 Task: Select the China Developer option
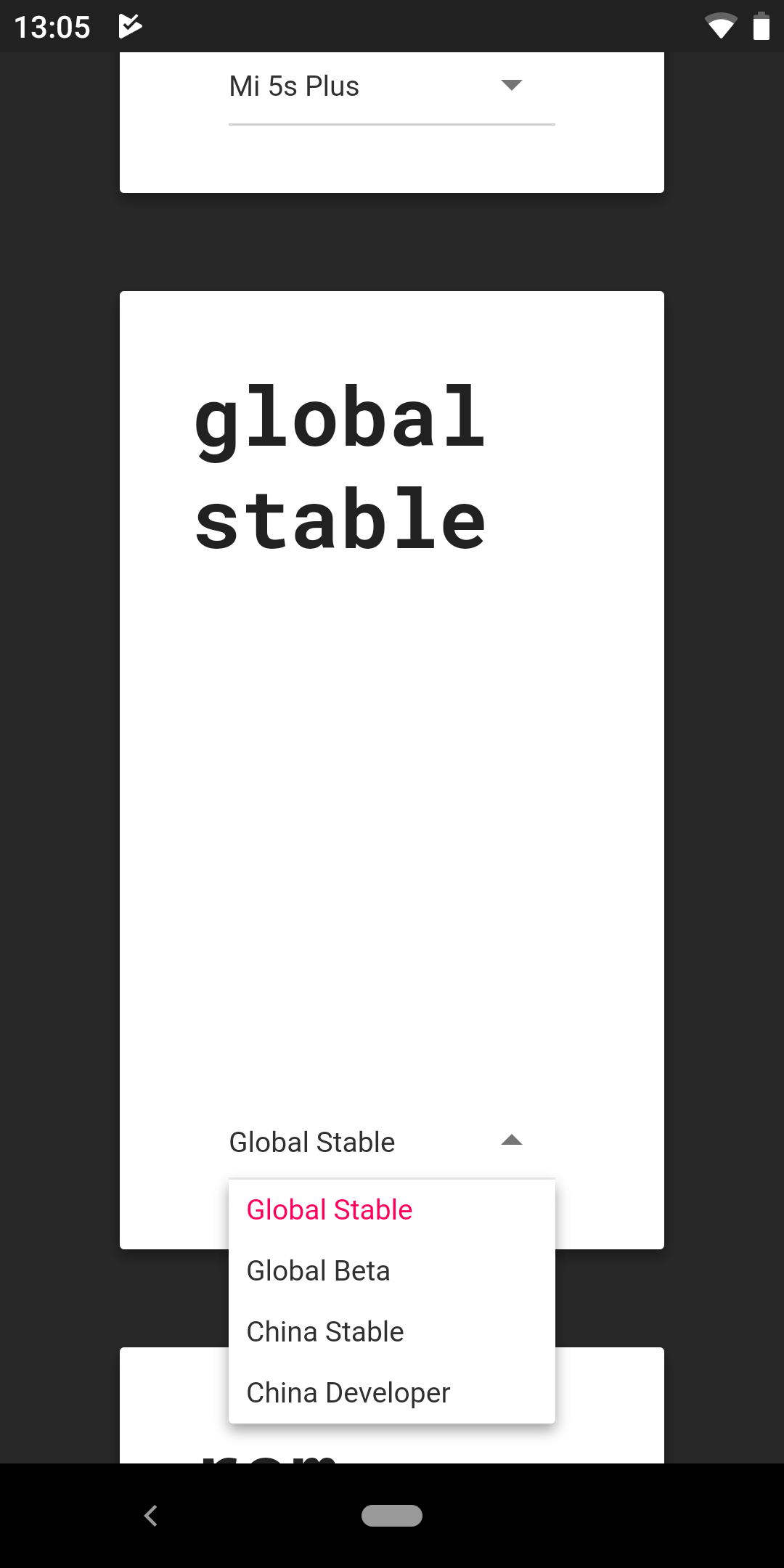(392, 1393)
